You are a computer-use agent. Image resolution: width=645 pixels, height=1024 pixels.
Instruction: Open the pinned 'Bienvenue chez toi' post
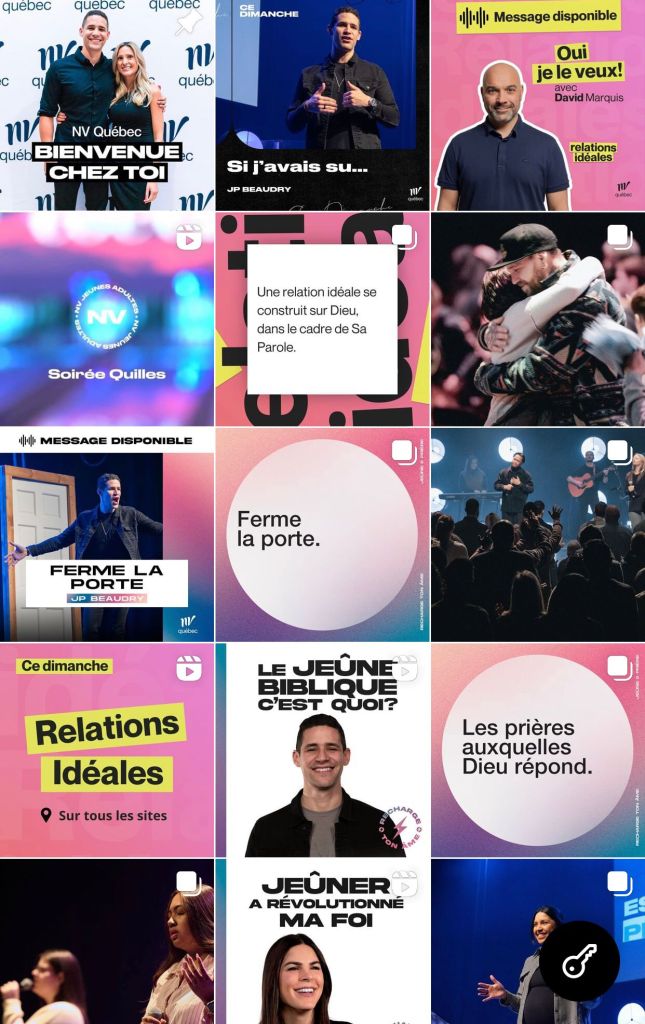click(x=107, y=105)
